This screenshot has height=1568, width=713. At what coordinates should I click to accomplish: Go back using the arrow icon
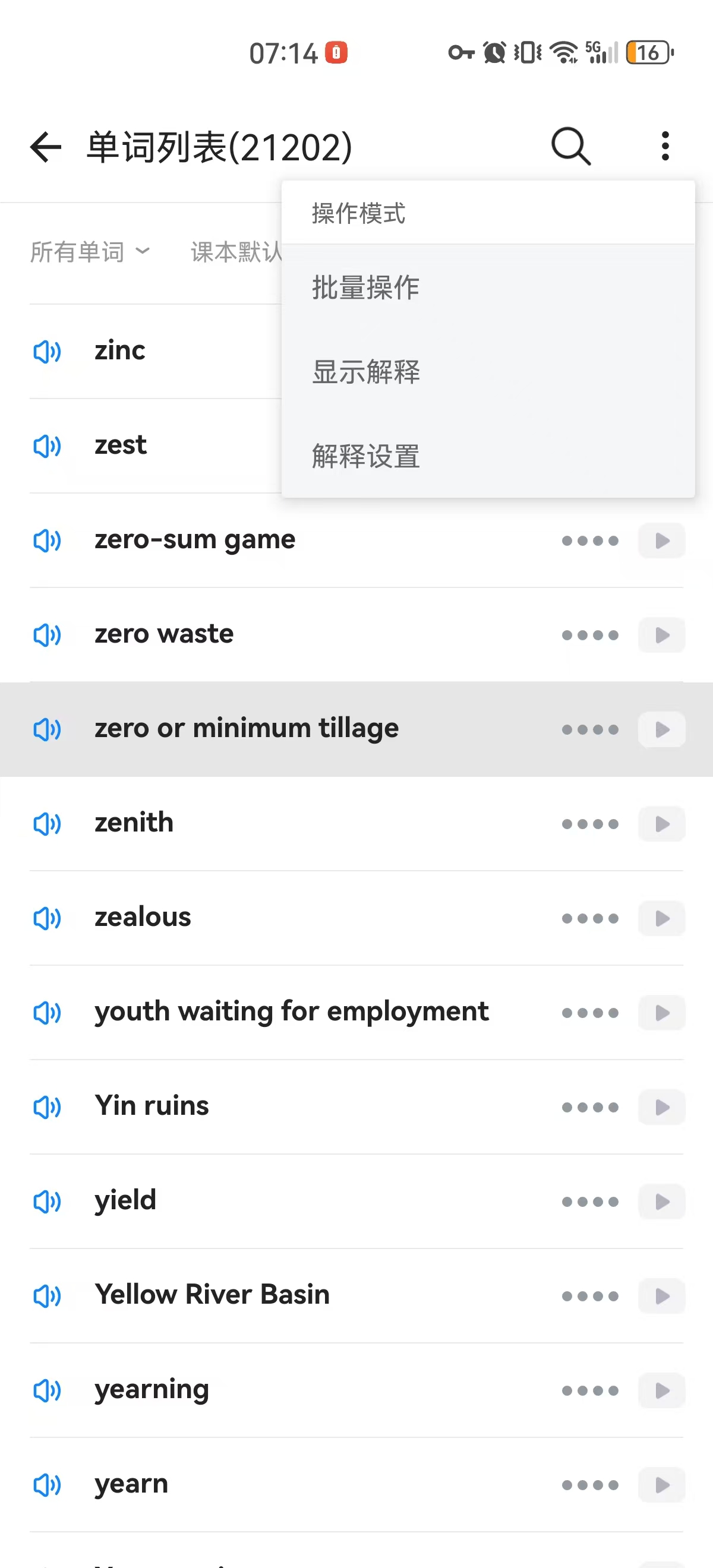pyautogui.click(x=46, y=147)
